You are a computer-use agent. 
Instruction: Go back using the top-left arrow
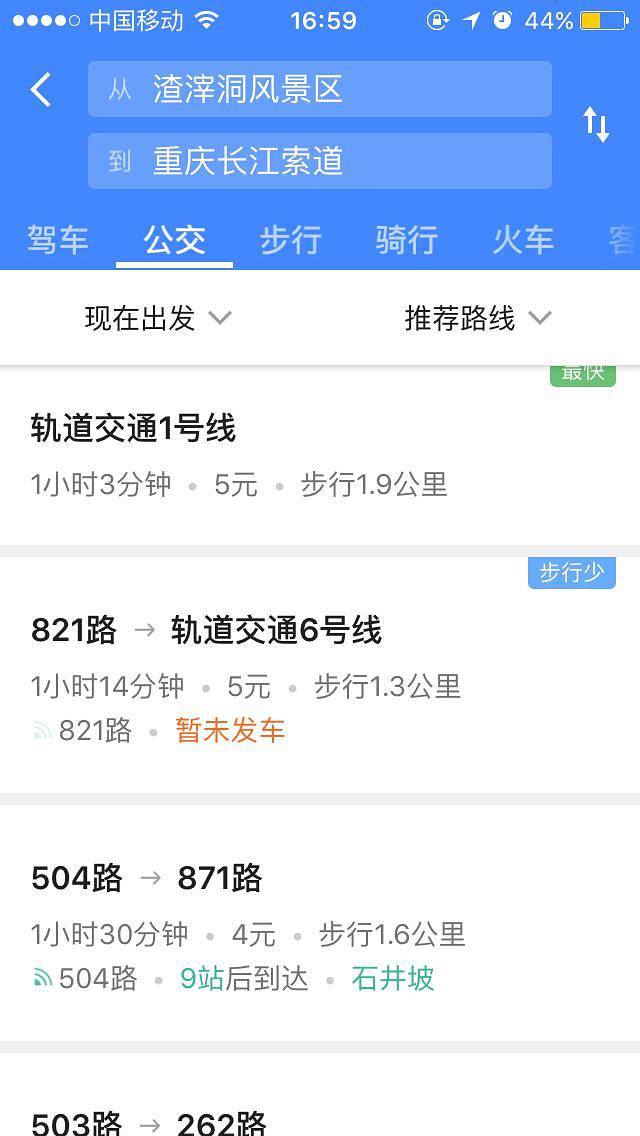click(x=41, y=90)
